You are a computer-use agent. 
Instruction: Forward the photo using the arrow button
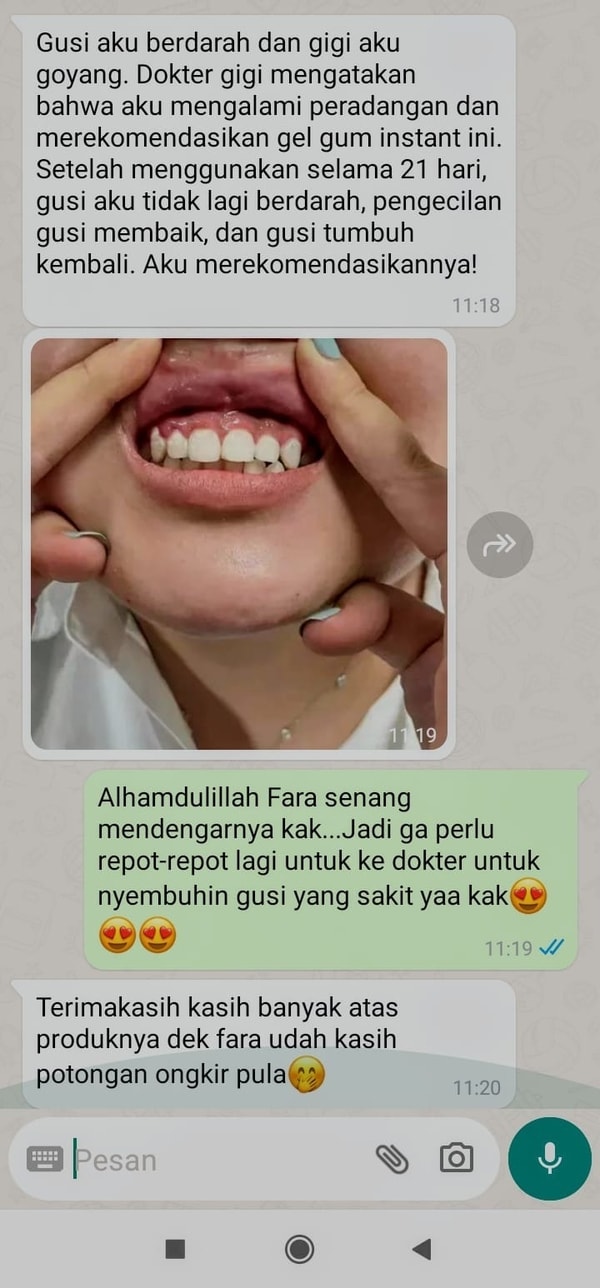(x=499, y=544)
